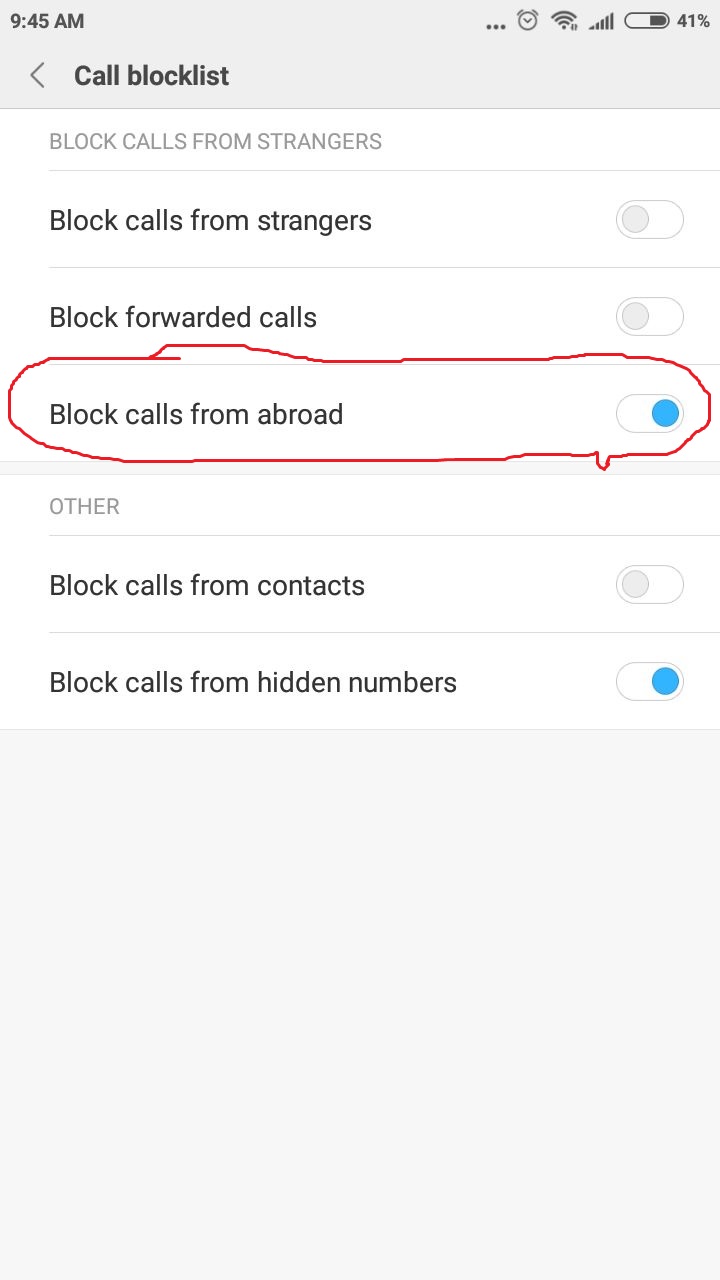720x1280 pixels.
Task: Go back from Call blocklist
Action: click(x=38, y=76)
